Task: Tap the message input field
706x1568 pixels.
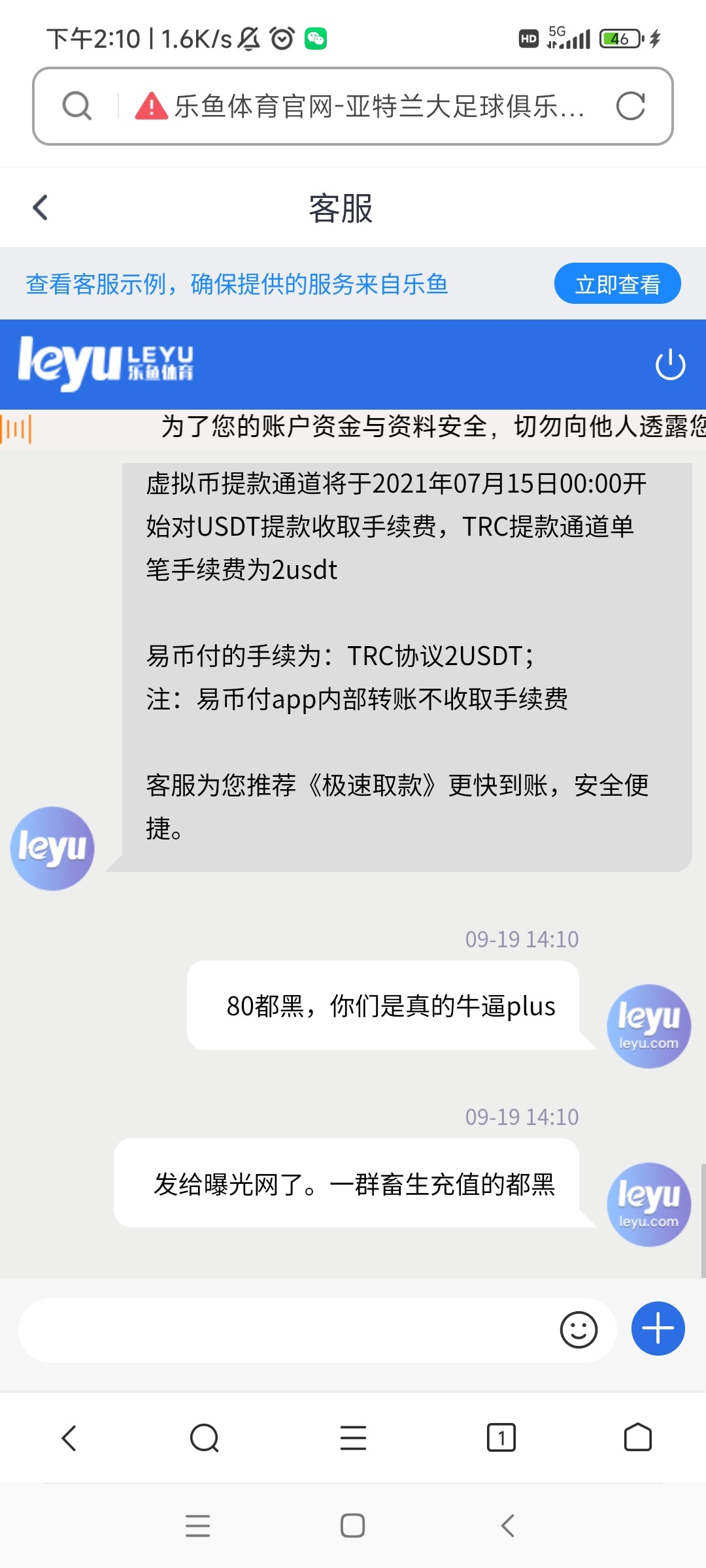Action: 294,1329
